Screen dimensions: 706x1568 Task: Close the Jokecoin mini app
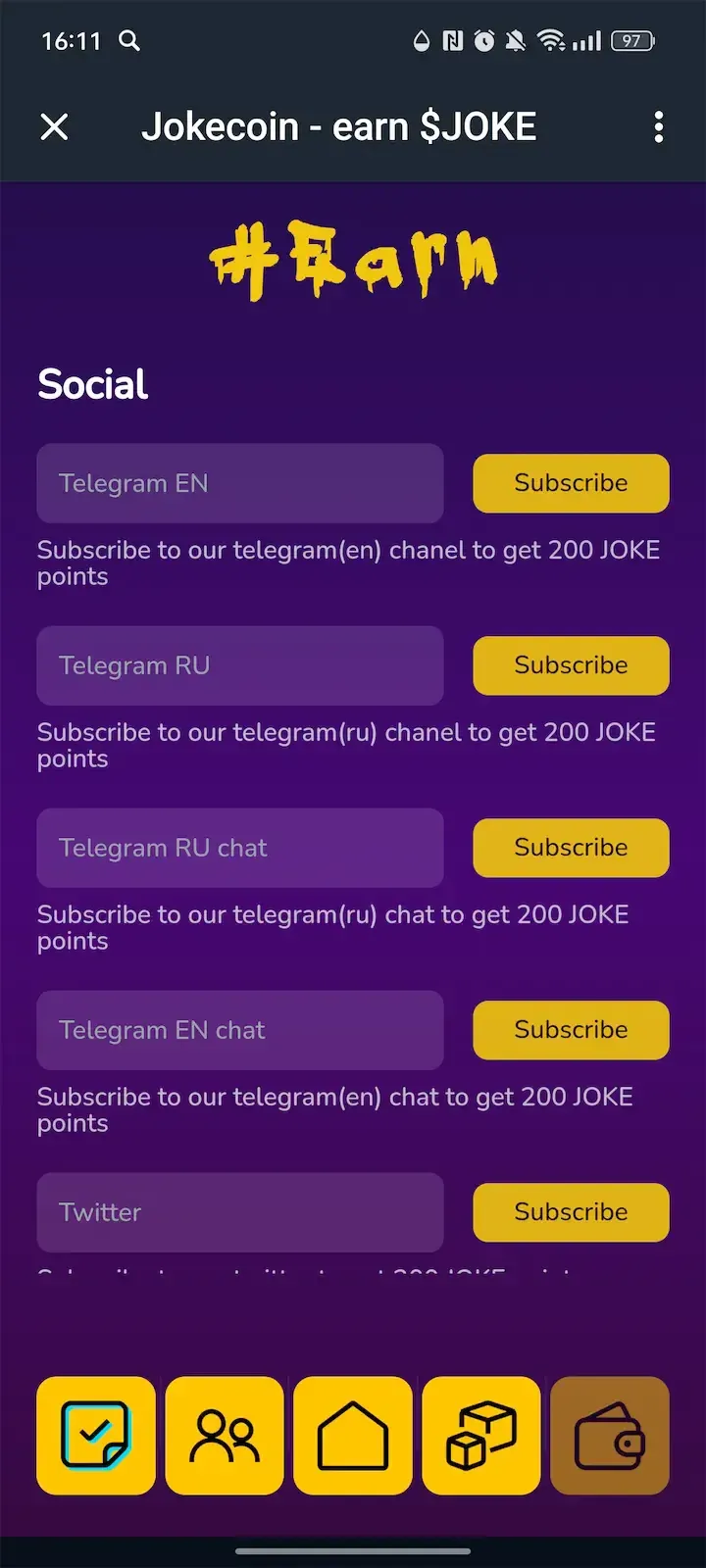[55, 126]
